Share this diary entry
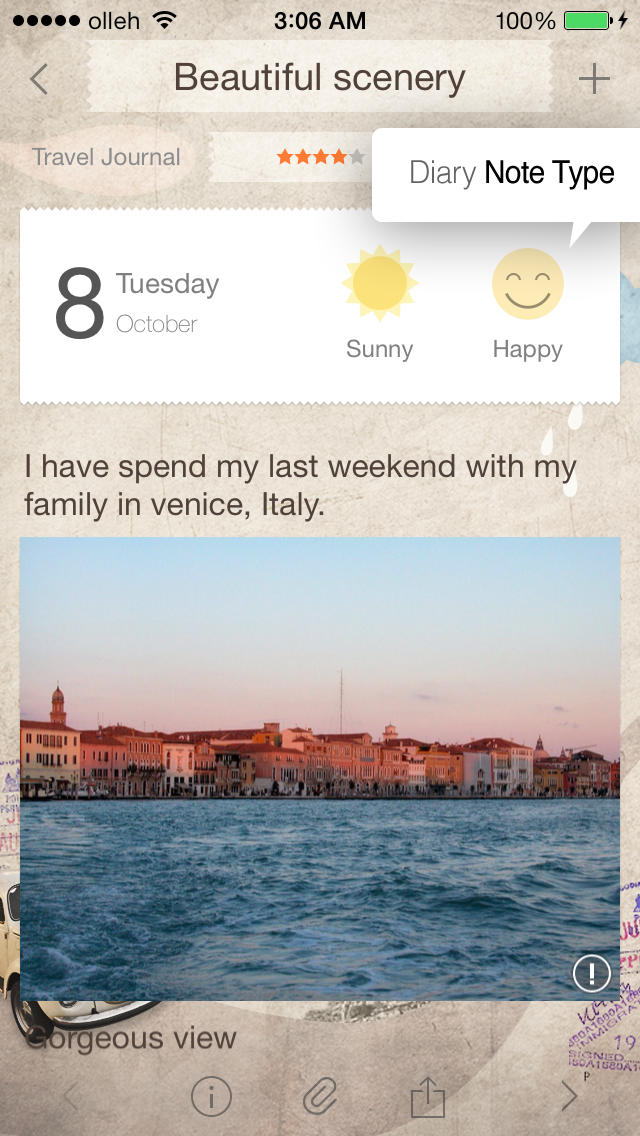The height and width of the screenshot is (1136, 640). [x=428, y=1097]
